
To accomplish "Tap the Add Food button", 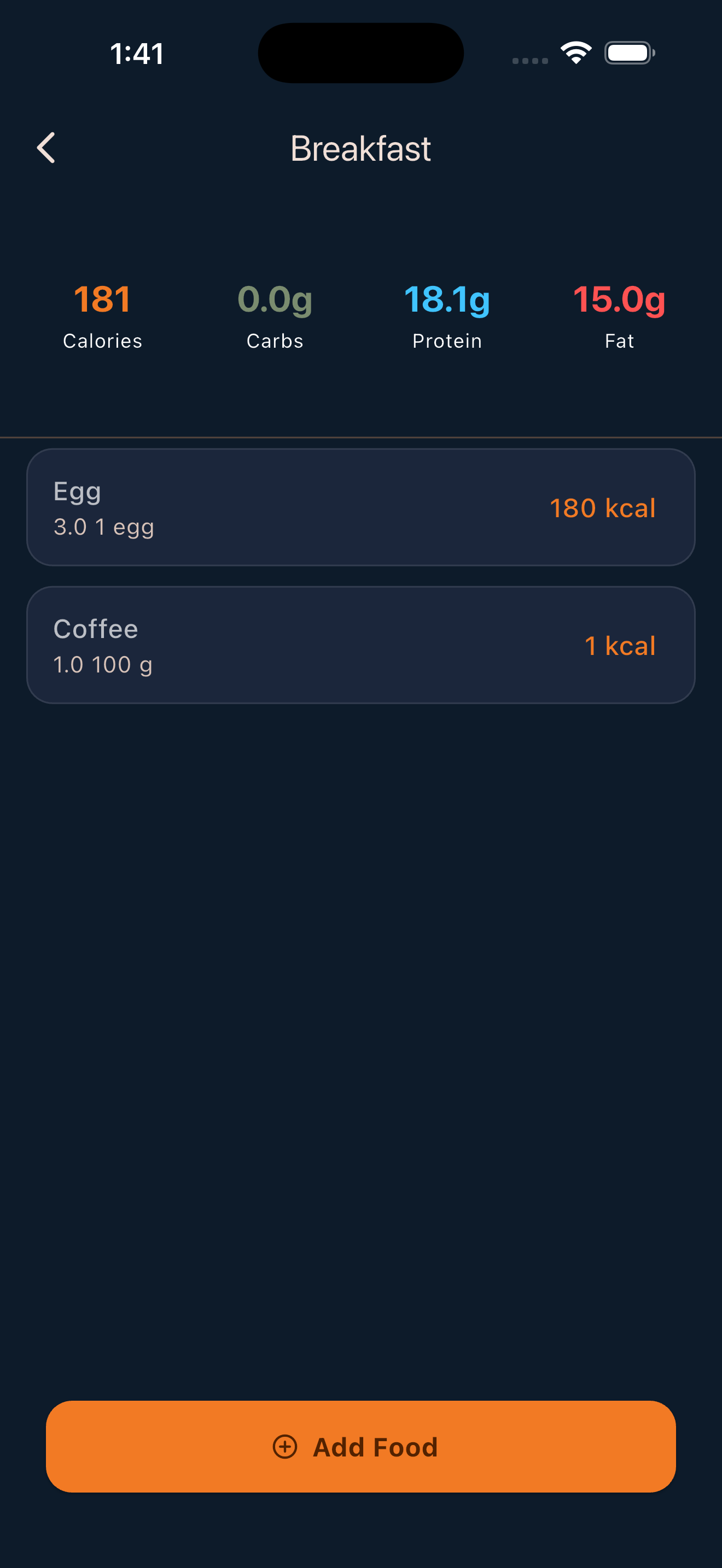I will (x=360, y=1446).
